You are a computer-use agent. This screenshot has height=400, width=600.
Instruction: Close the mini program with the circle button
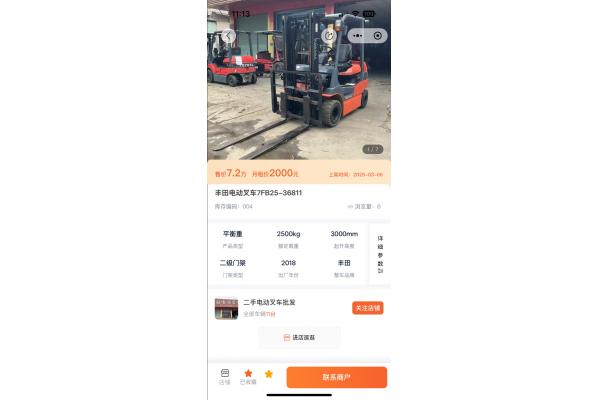coord(377,36)
